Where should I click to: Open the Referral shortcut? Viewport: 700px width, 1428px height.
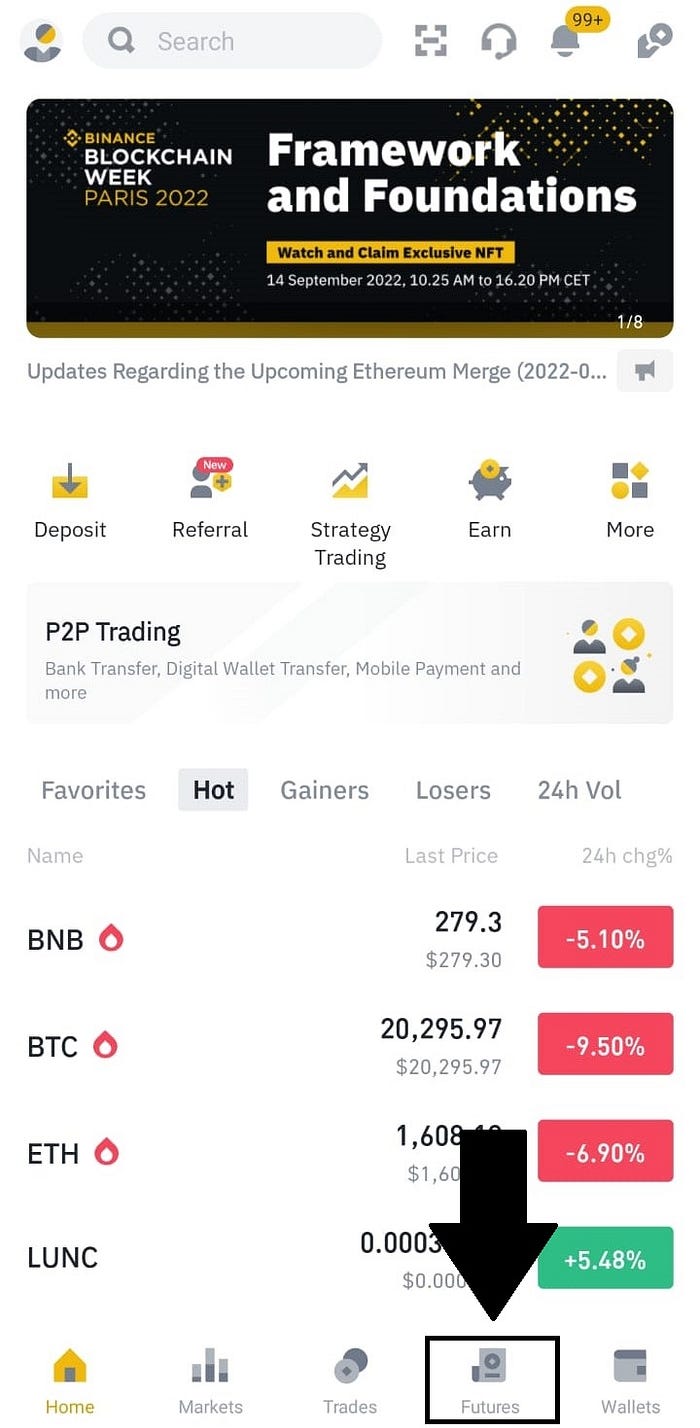(x=210, y=500)
